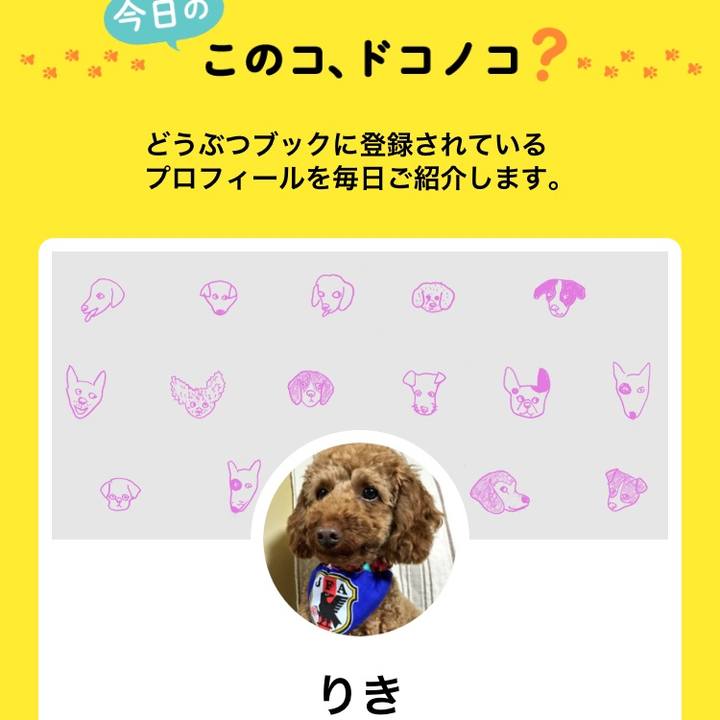Open りき's profile photo
The width and height of the screenshot is (720, 720).
(x=360, y=537)
